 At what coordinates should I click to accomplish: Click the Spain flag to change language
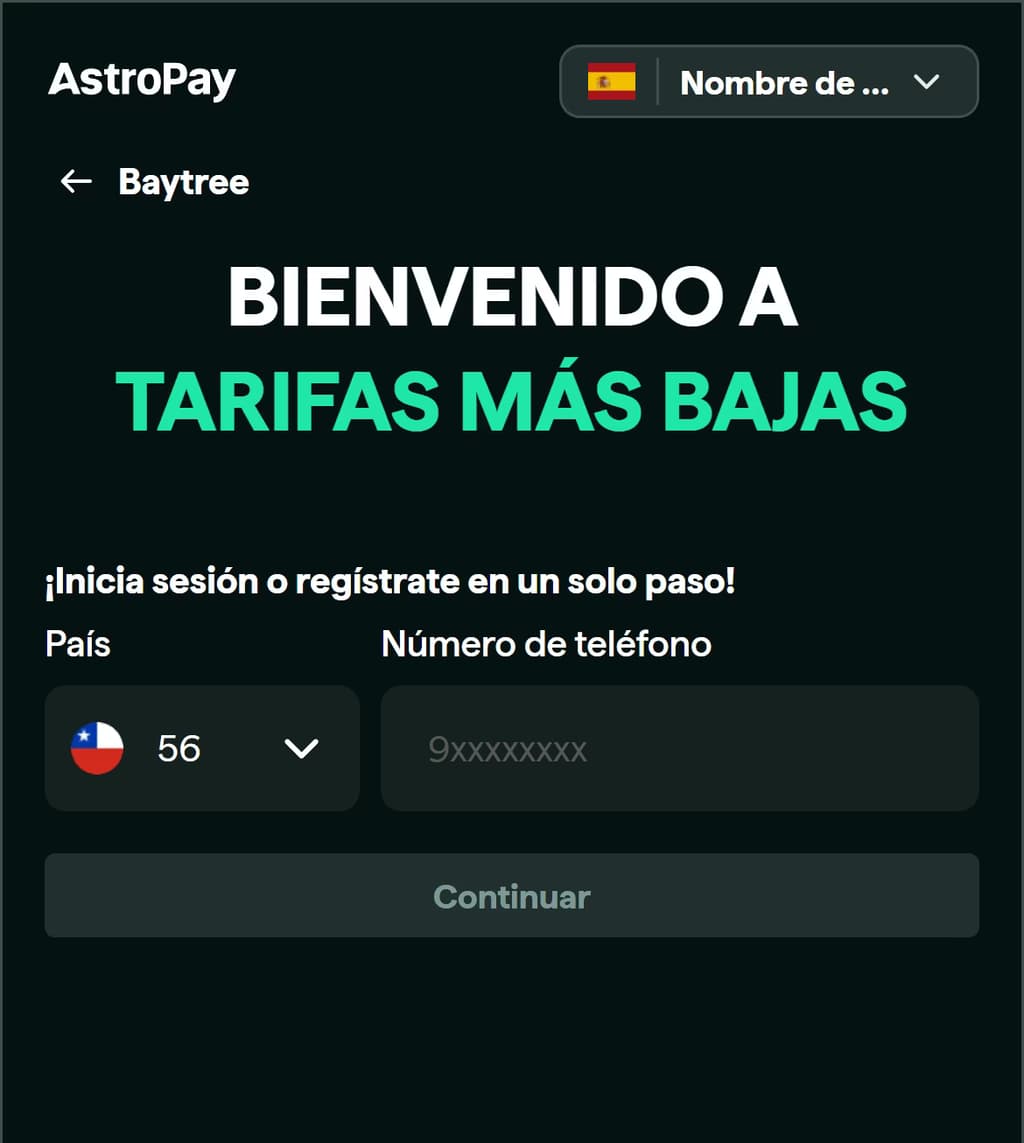pyautogui.click(x=611, y=83)
